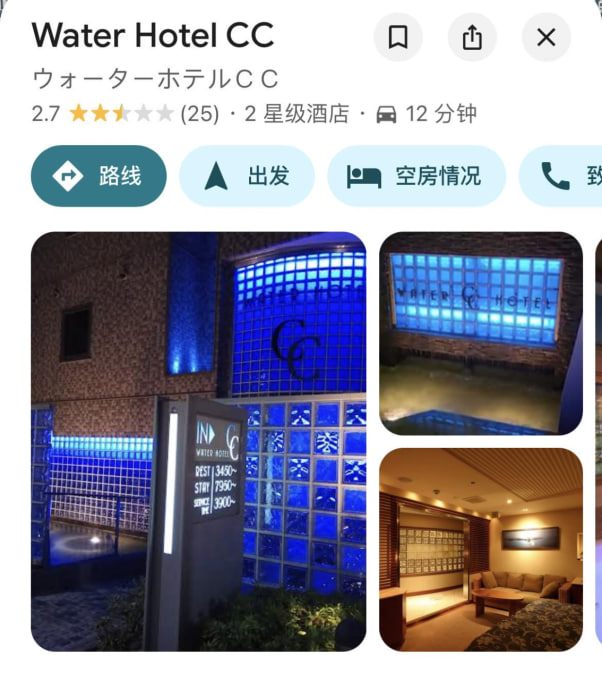Screen dimensions: 602x680
Task: Open large photo of hotel entrance sign
Action: click(x=198, y=441)
